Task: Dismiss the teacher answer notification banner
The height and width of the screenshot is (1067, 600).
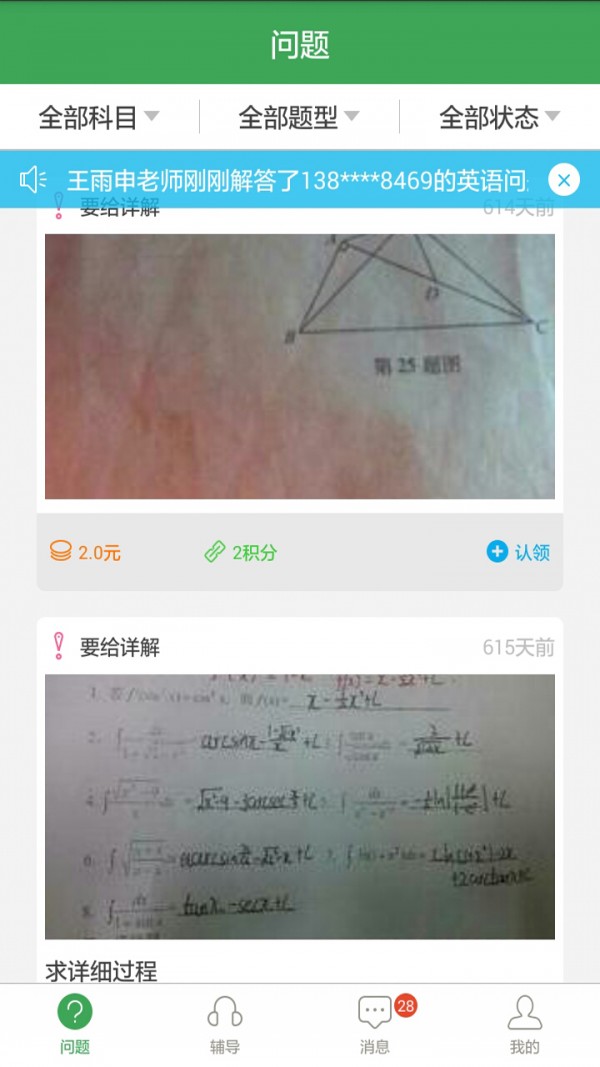Action: [x=564, y=180]
